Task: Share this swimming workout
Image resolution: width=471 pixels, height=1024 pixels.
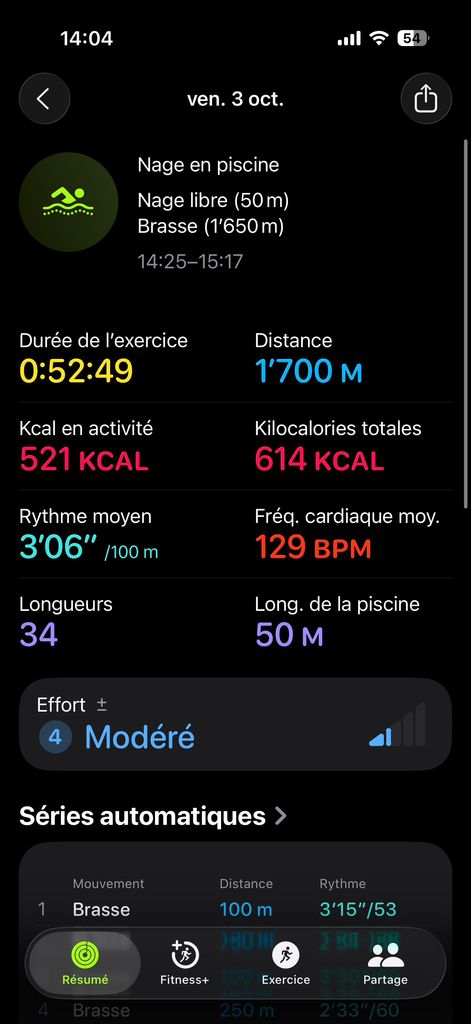Action: tap(426, 99)
